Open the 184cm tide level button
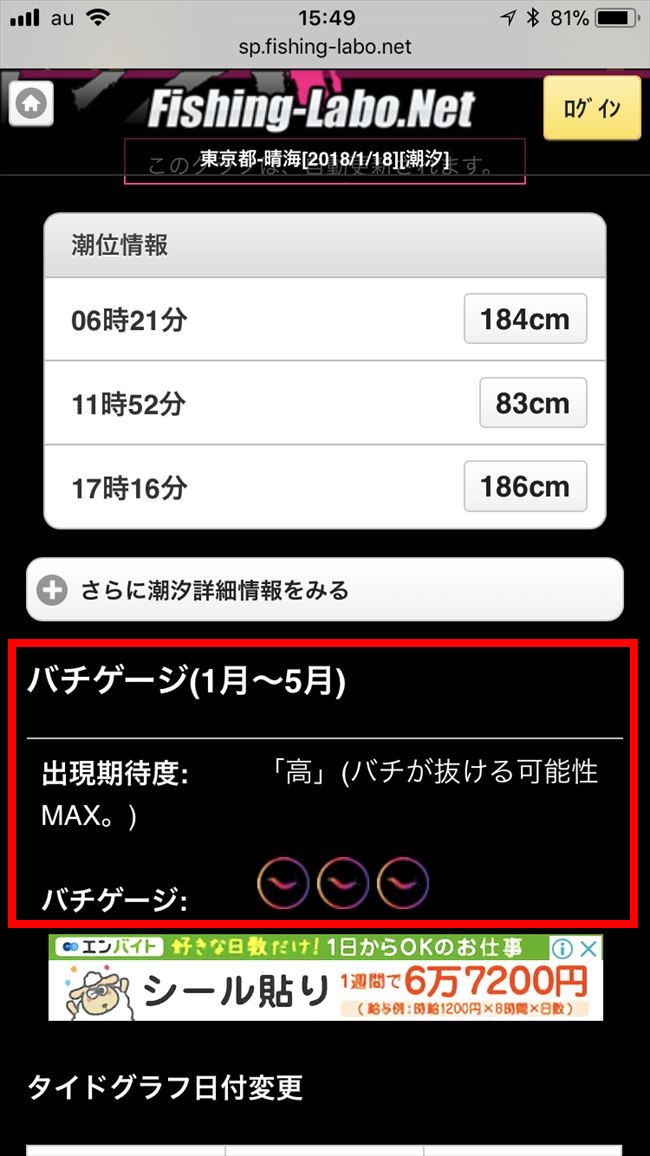This screenshot has width=650, height=1156. point(525,320)
